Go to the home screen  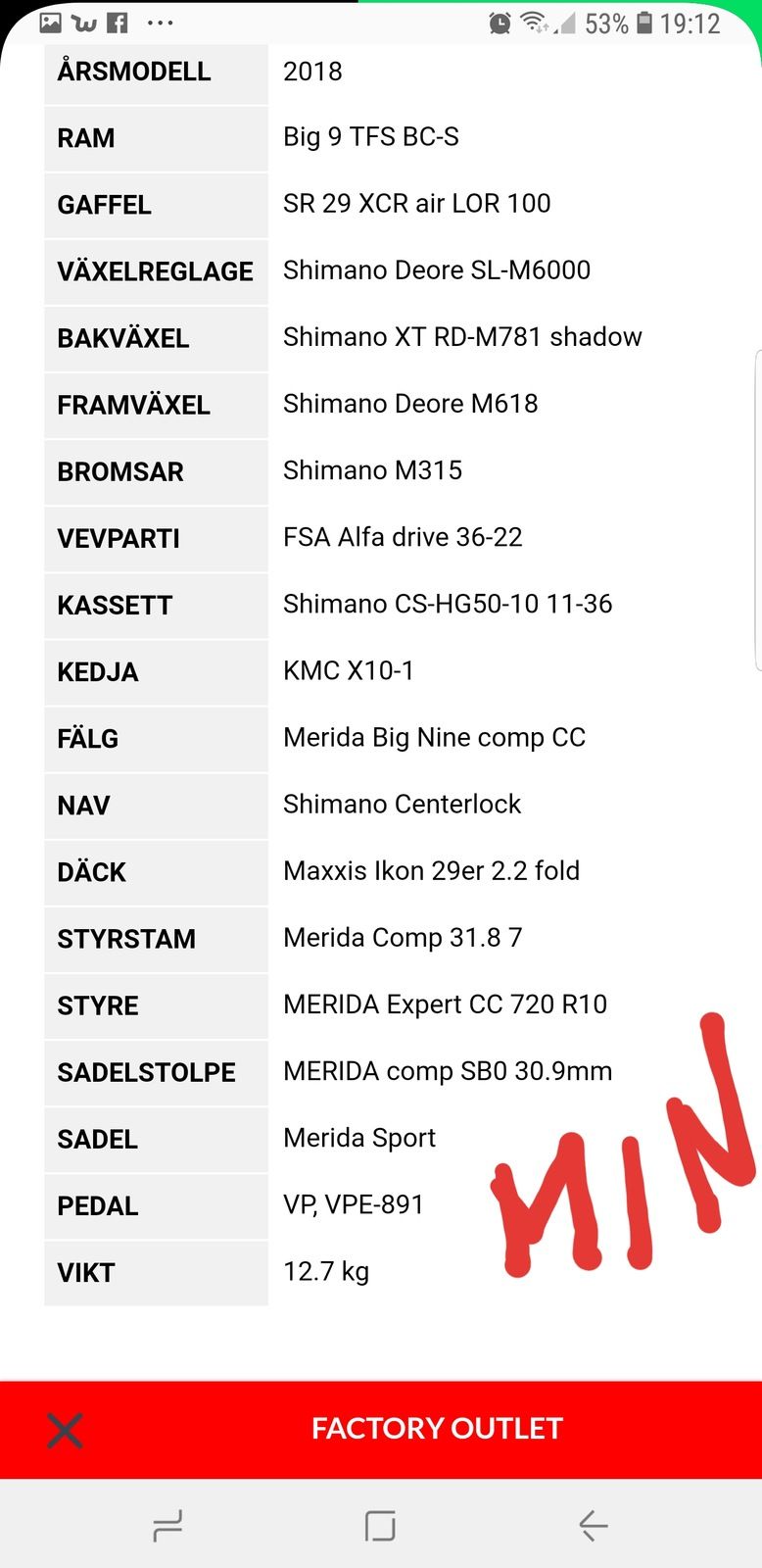(x=380, y=1525)
